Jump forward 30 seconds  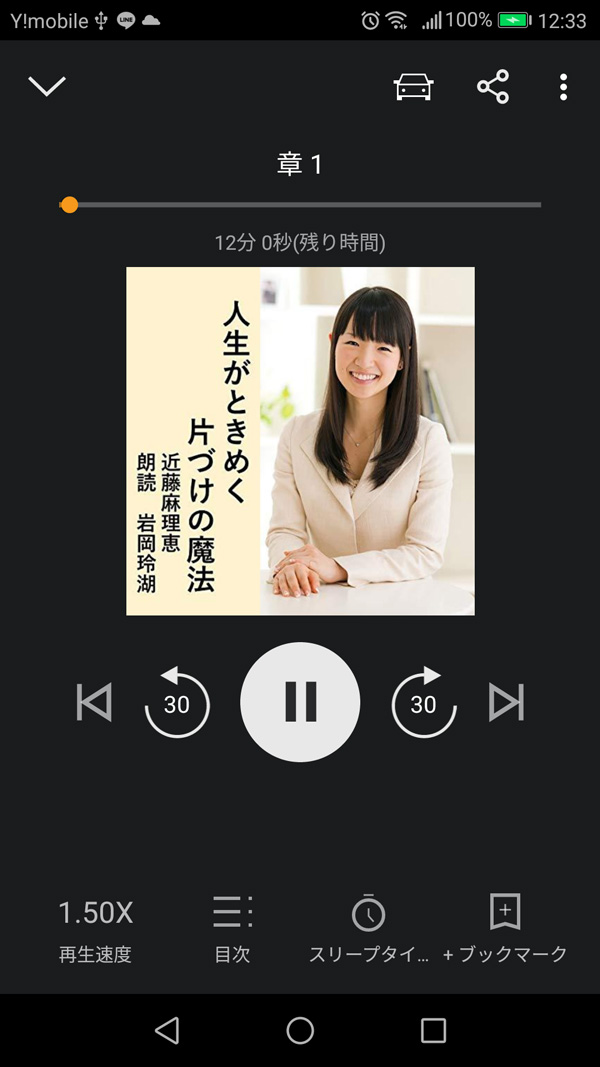pyautogui.click(x=423, y=702)
